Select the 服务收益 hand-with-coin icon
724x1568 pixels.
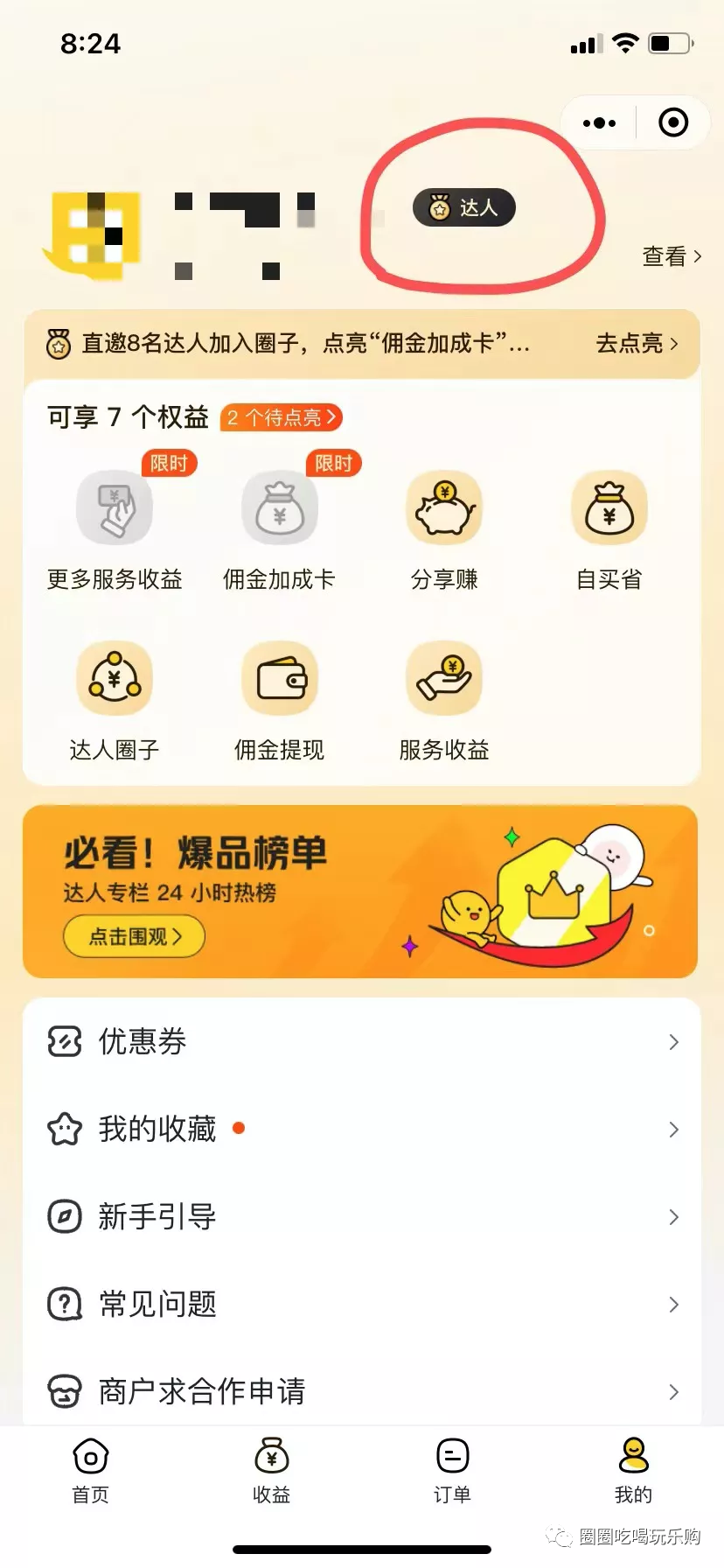[444, 678]
